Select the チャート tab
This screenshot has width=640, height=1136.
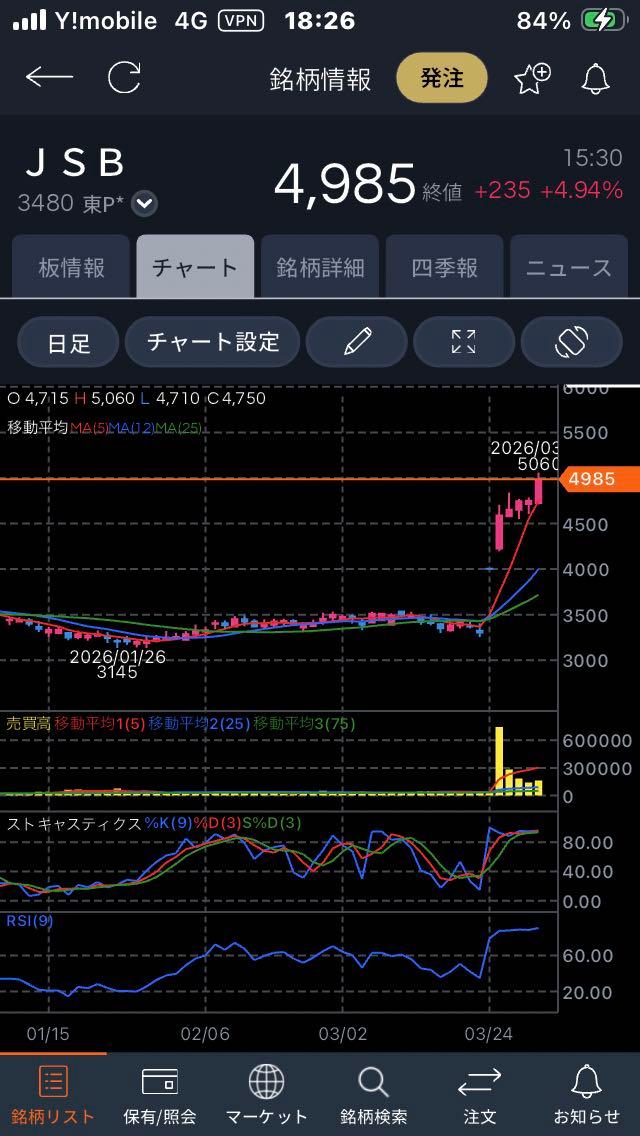pyautogui.click(x=195, y=267)
